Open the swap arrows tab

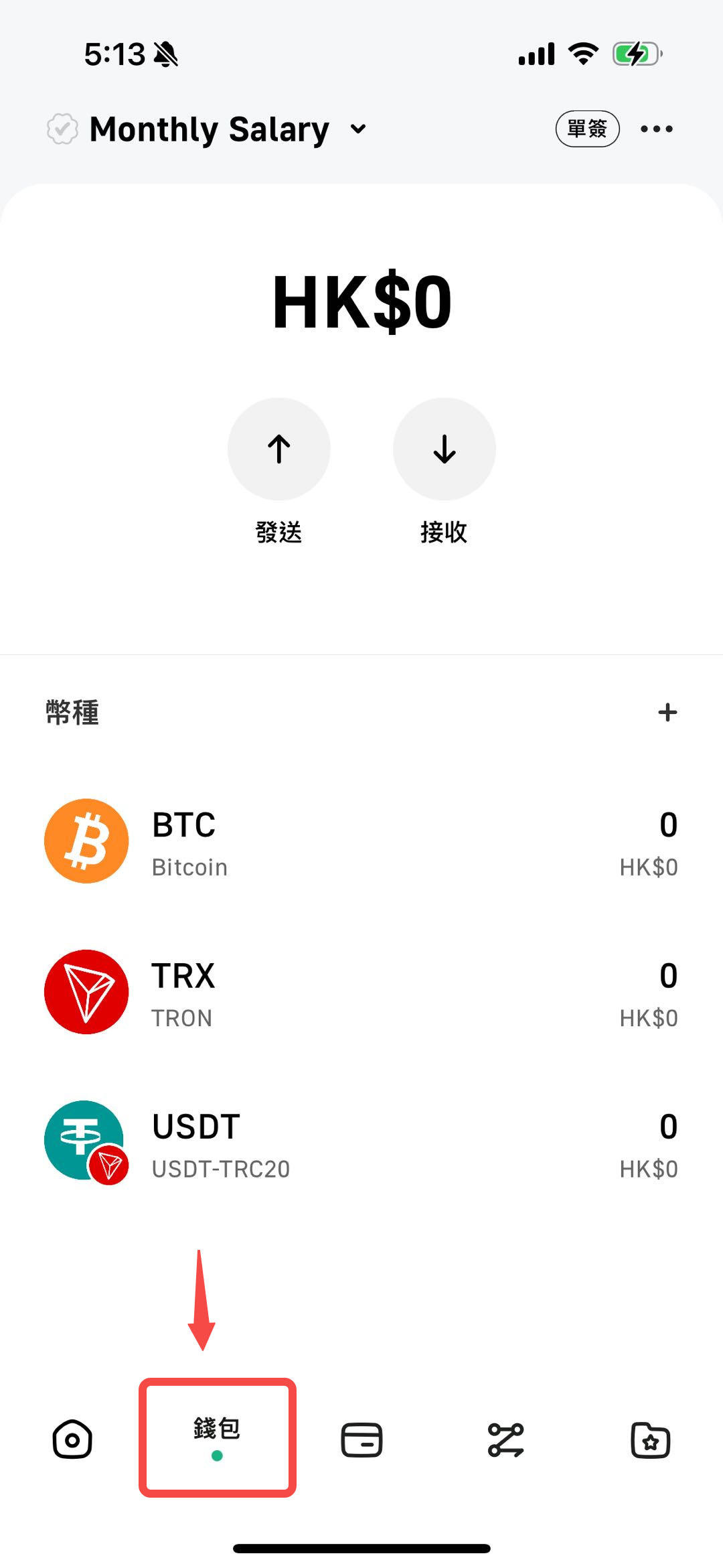coord(506,1439)
